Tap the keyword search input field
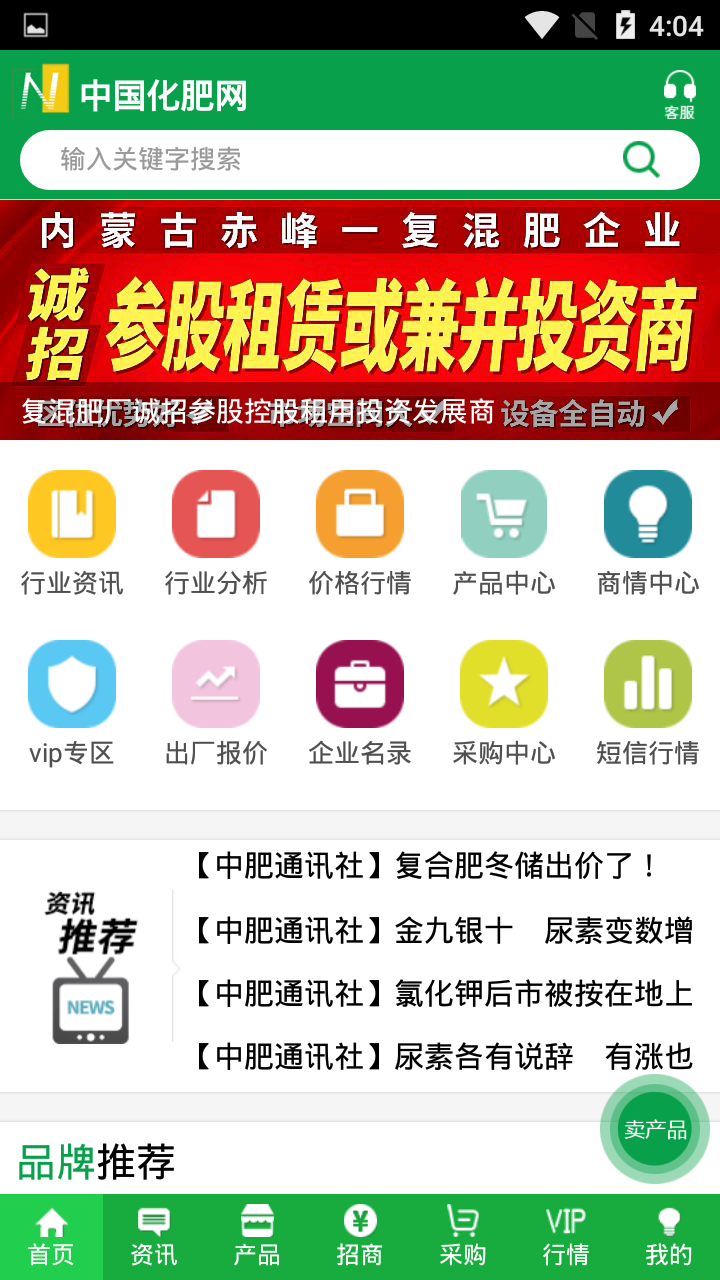The image size is (720, 1280). click(330, 158)
